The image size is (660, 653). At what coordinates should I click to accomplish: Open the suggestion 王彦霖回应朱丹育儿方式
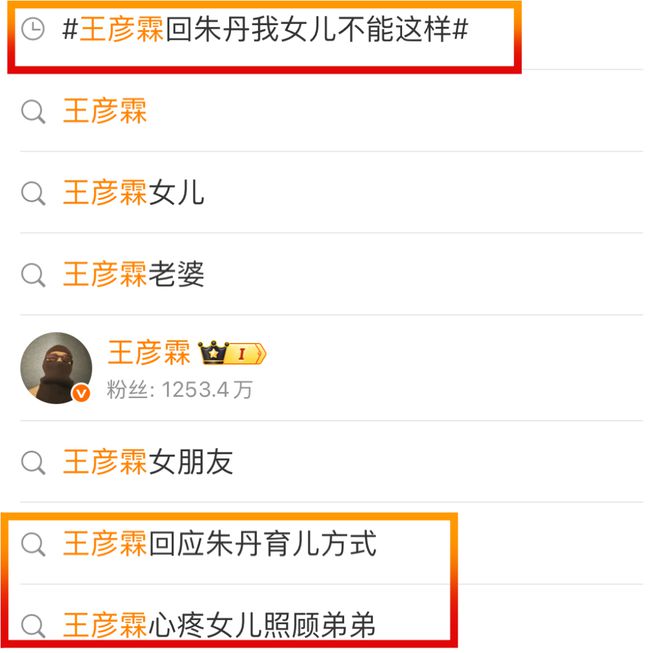(x=219, y=544)
